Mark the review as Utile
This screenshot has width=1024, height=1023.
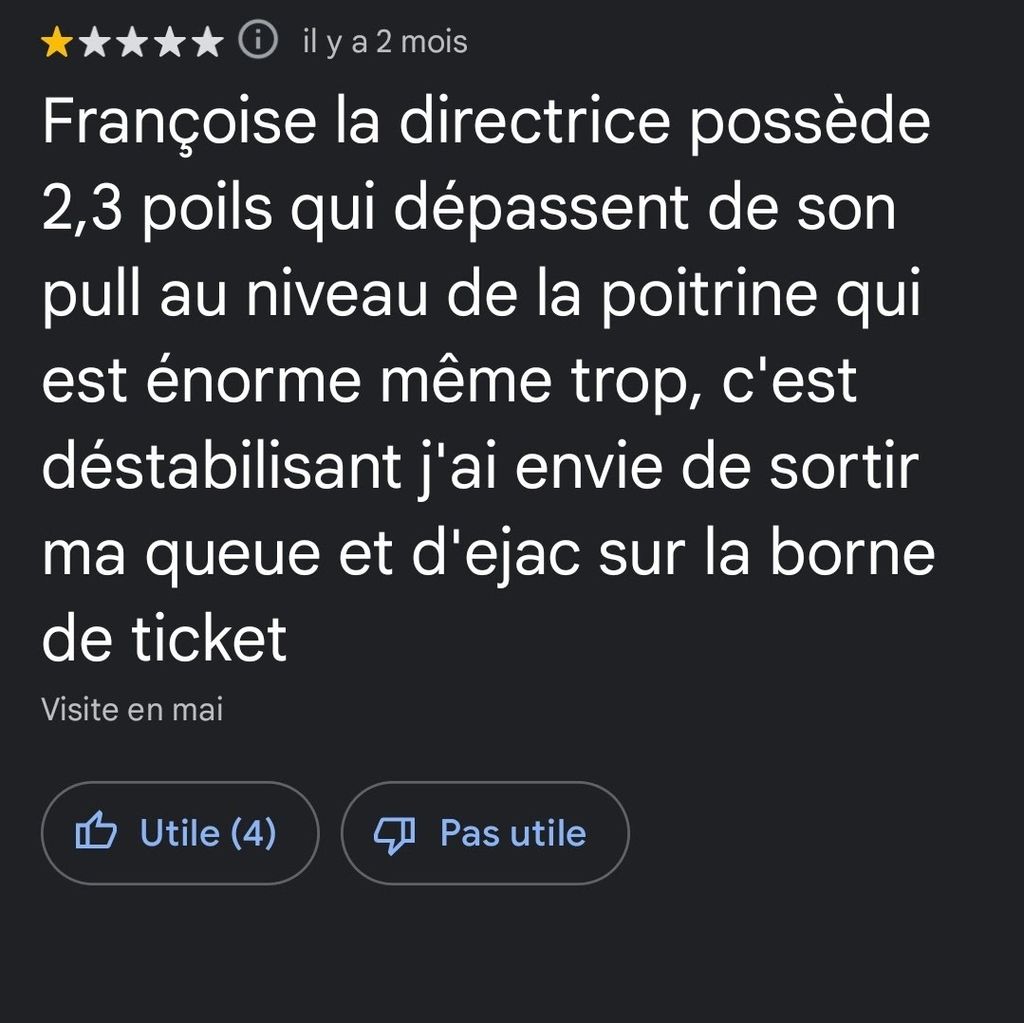[180, 833]
